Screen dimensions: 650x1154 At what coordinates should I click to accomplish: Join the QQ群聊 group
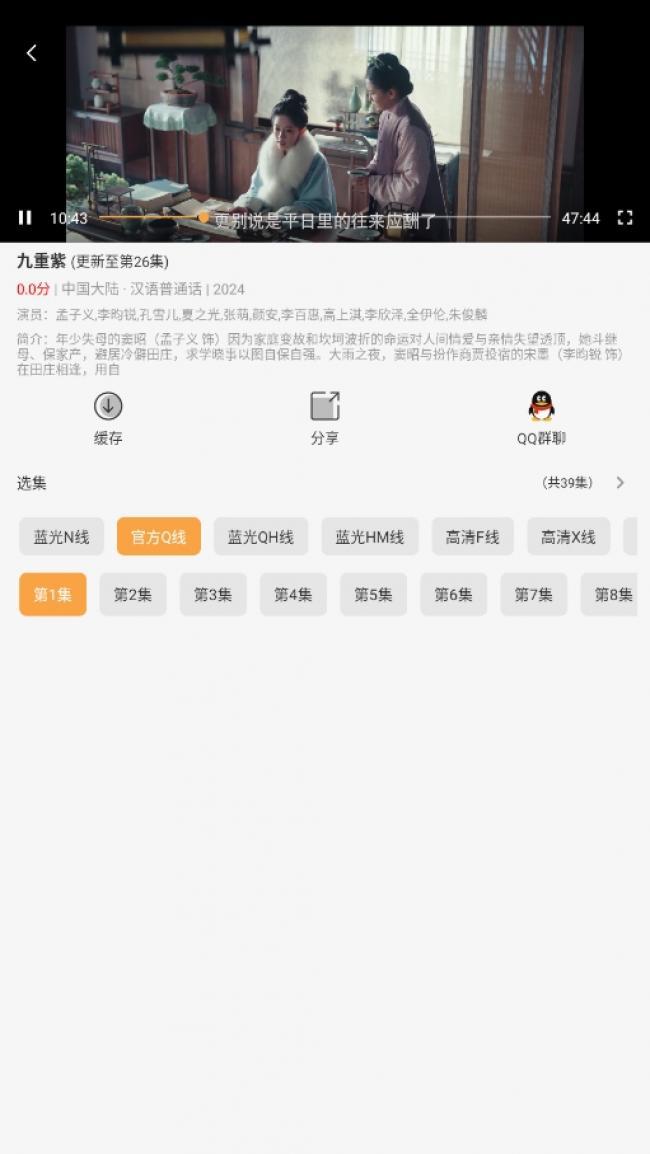[541, 418]
